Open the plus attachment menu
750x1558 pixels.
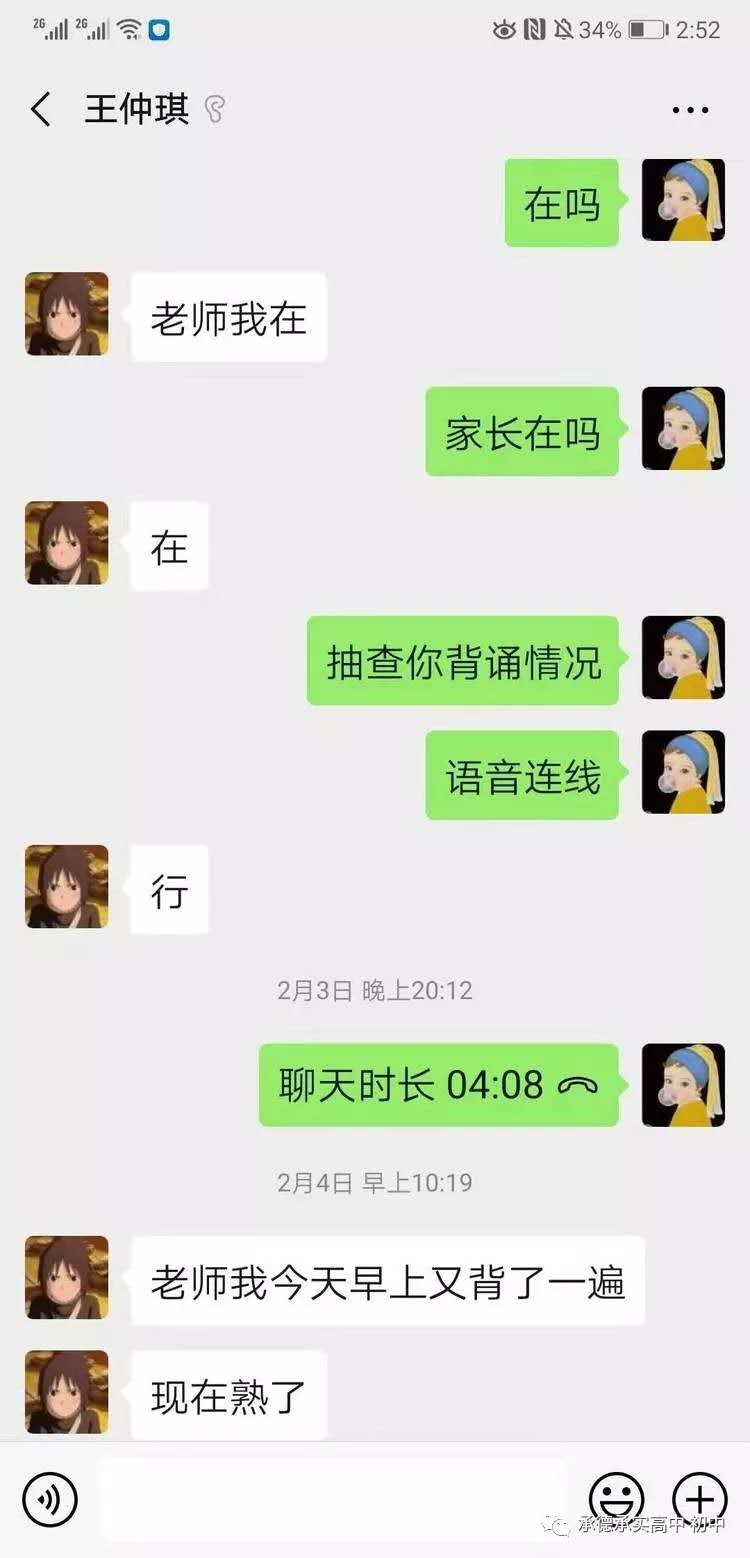[x=699, y=1499]
